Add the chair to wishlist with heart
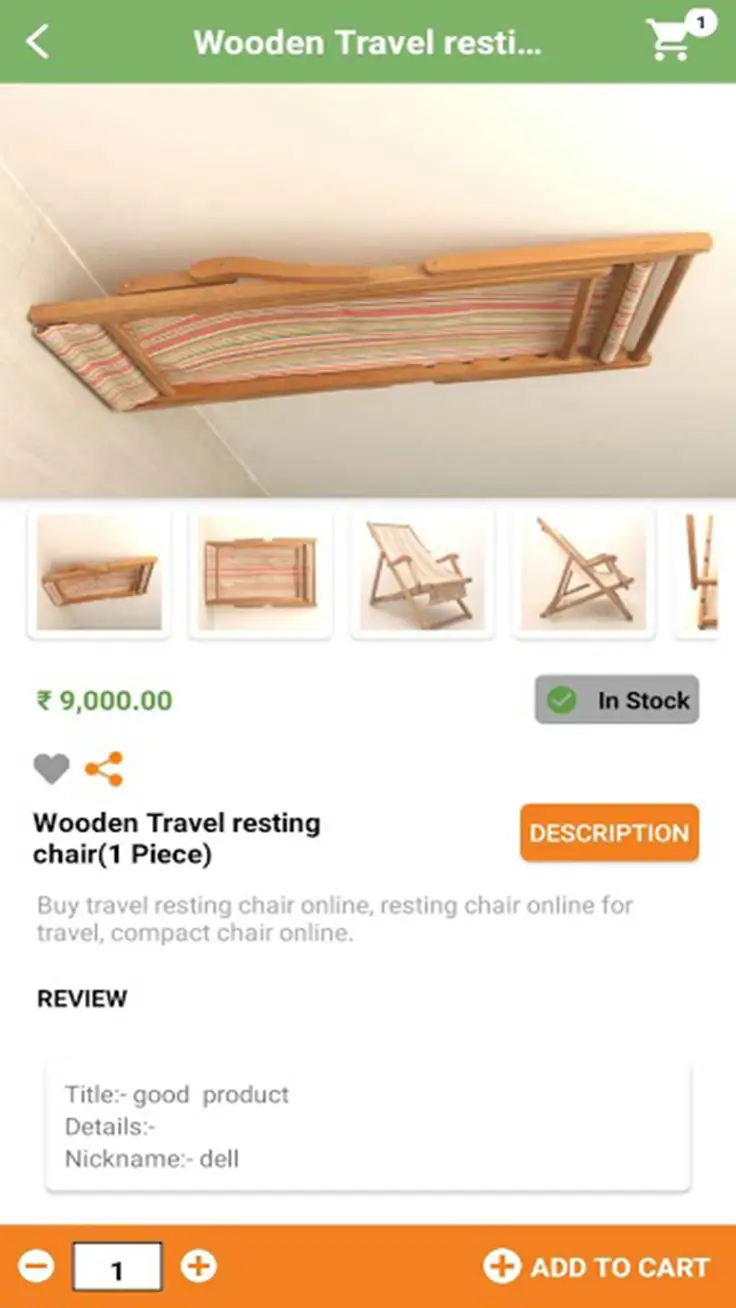The image size is (736, 1308). (52, 769)
